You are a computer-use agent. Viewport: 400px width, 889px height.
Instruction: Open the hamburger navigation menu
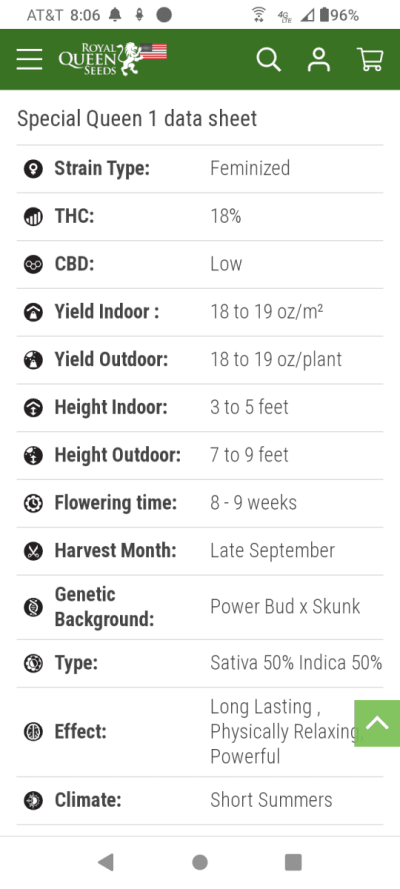click(29, 60)
